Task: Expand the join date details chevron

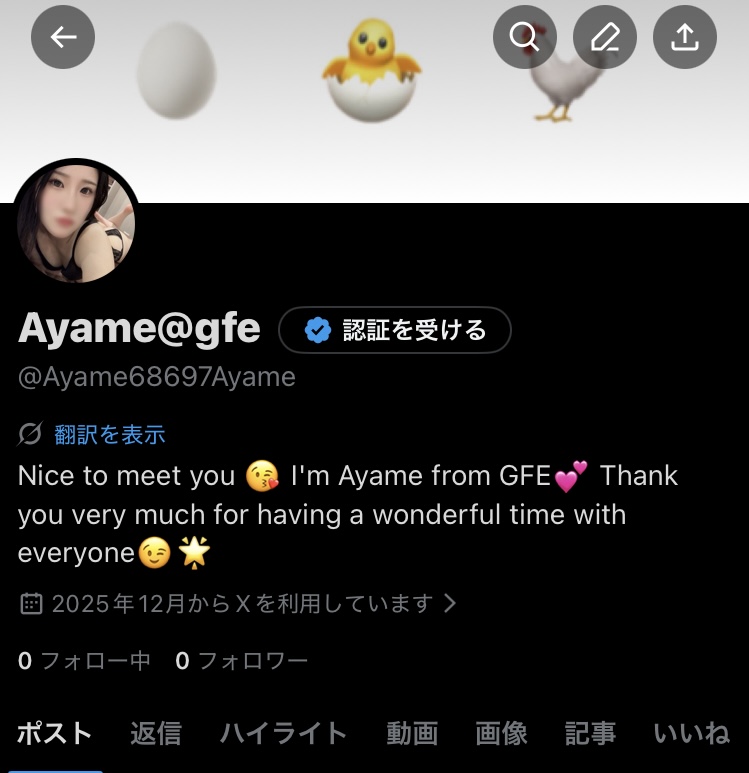Action: click(450, 603)
